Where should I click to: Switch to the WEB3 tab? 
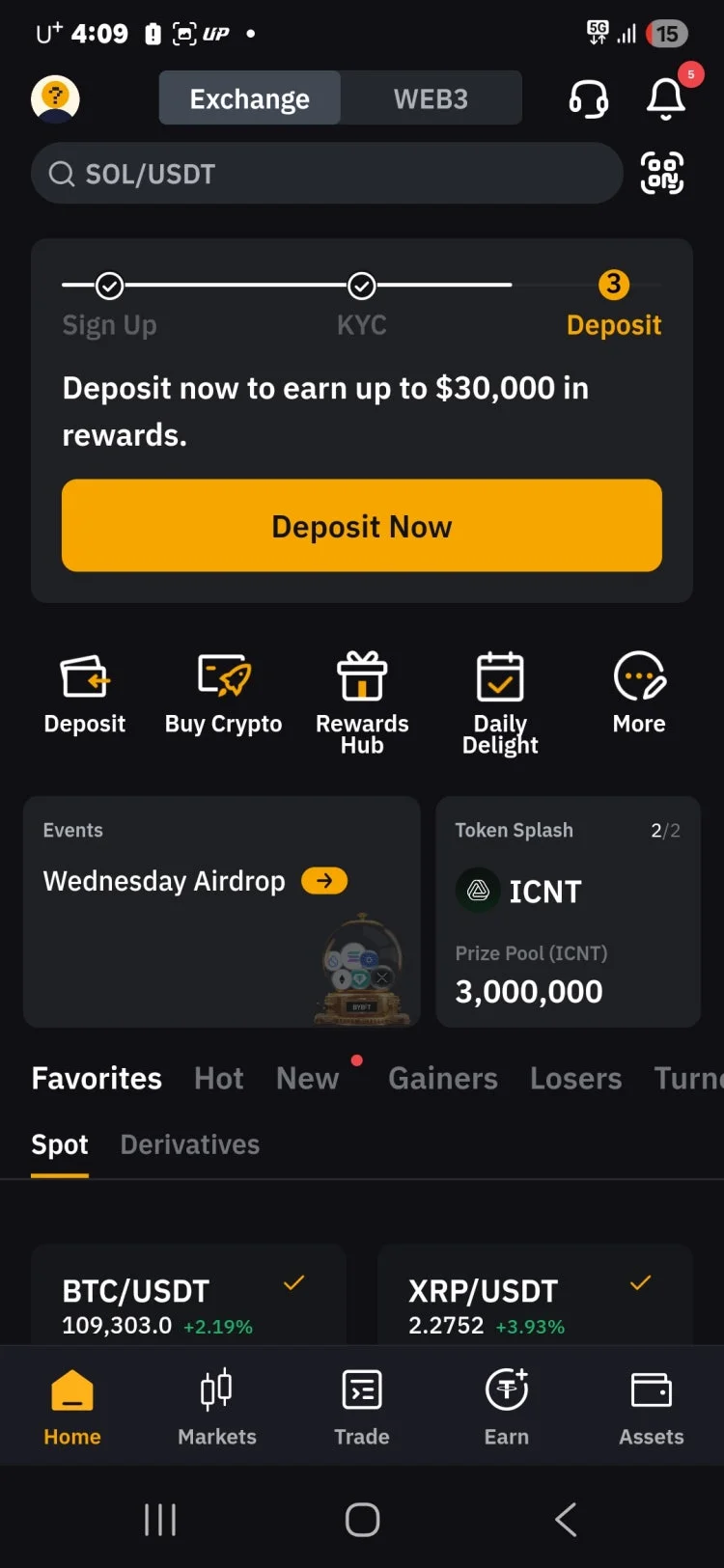(x=431, y=98)
